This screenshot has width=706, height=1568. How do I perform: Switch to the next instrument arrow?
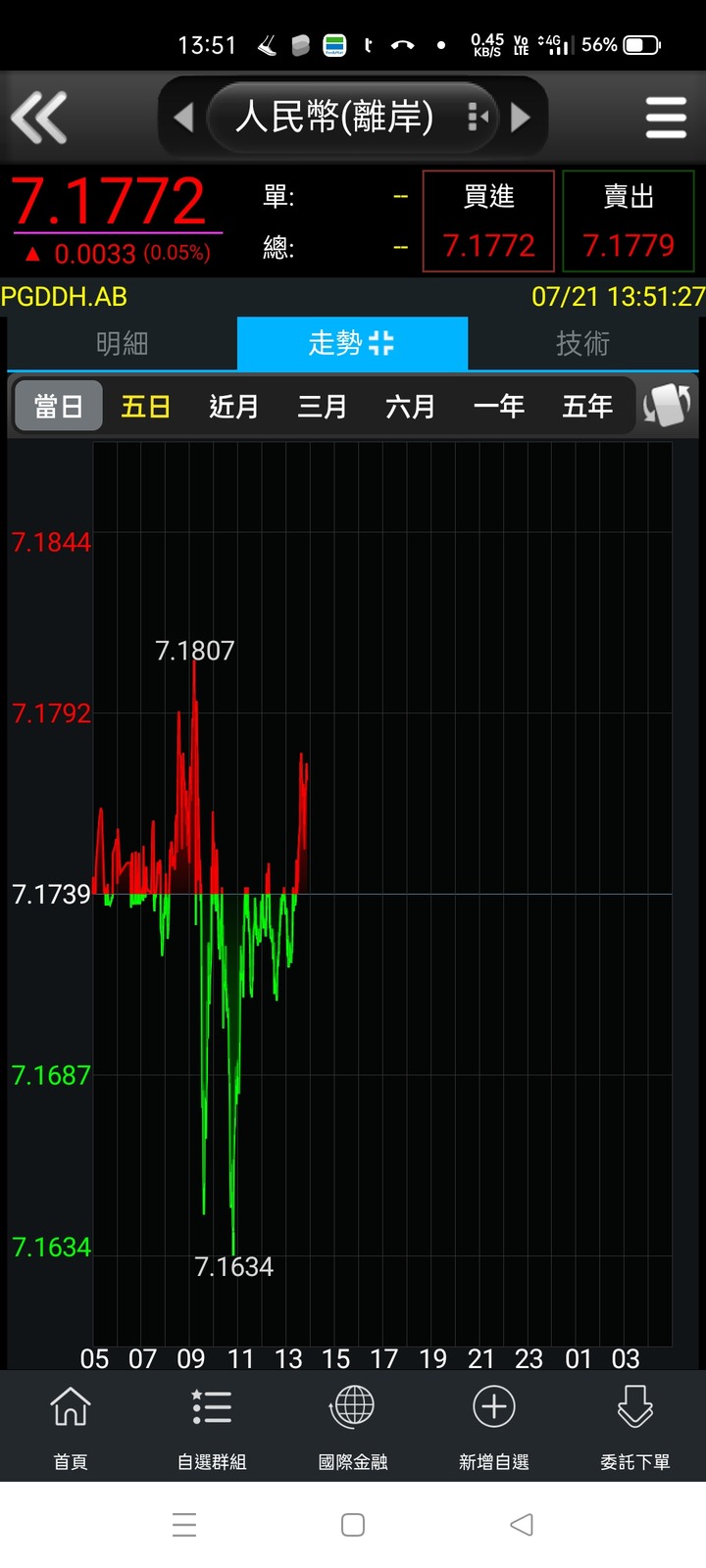coord(521,118)
